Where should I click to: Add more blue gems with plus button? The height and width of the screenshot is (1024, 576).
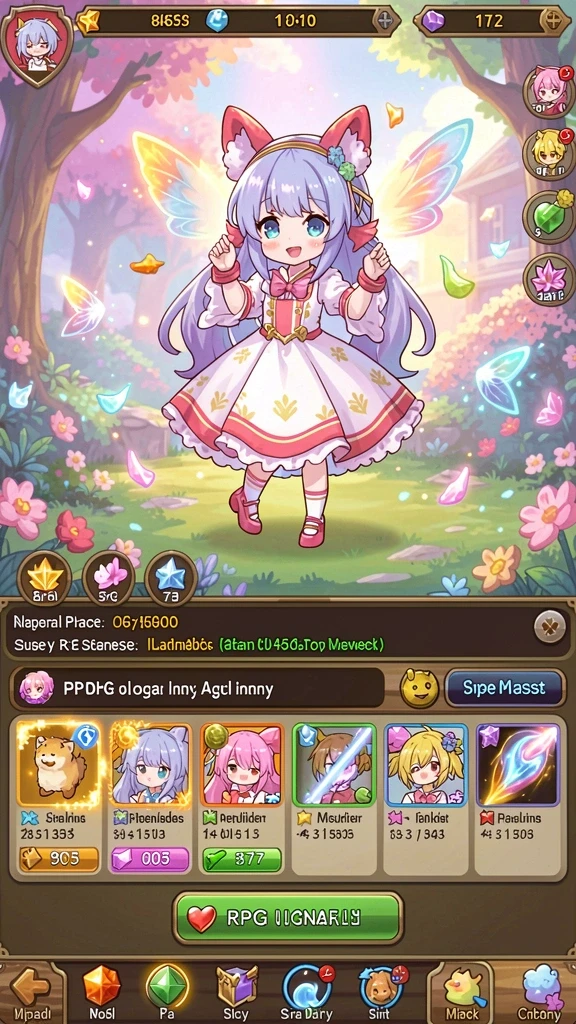[386, 21]
